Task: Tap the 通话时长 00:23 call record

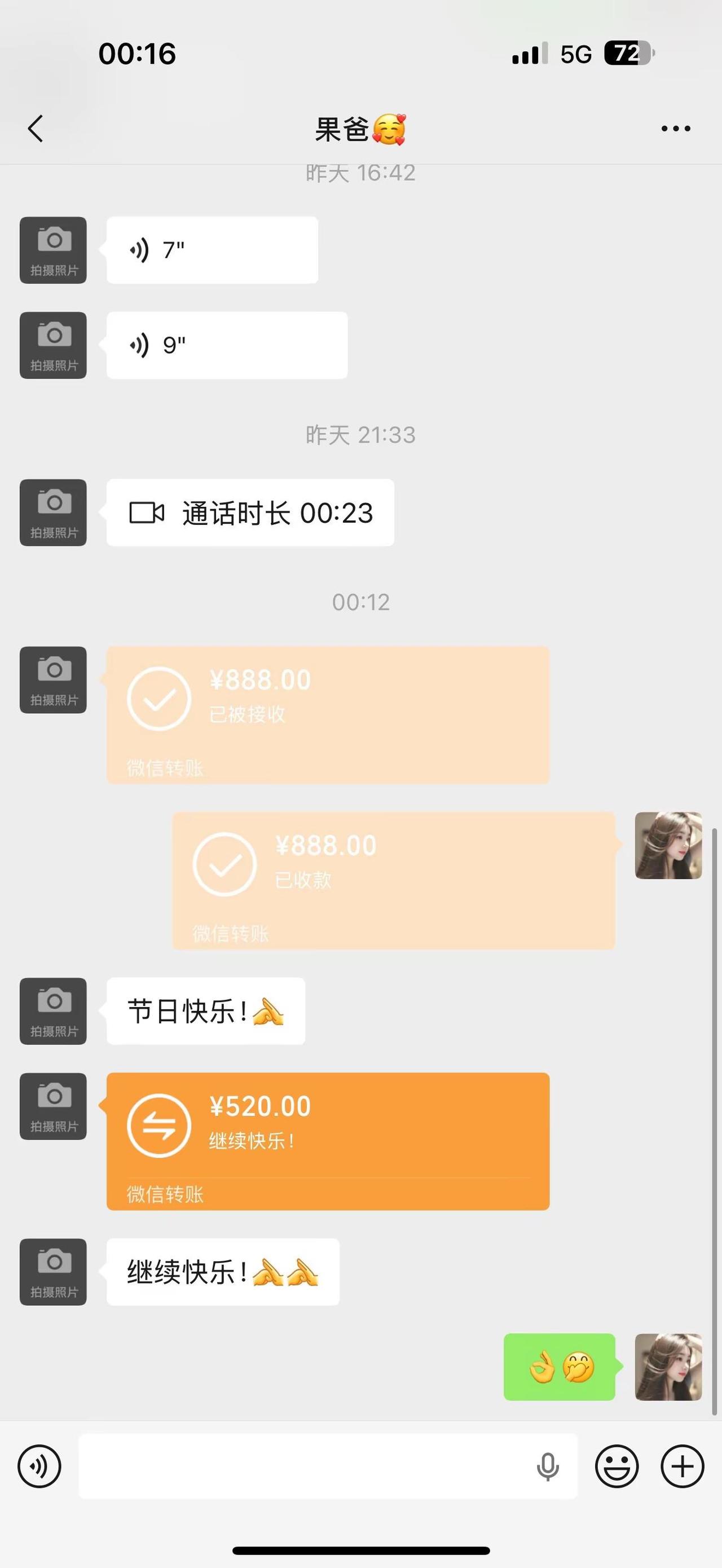Action: click(x=249, y=513)
